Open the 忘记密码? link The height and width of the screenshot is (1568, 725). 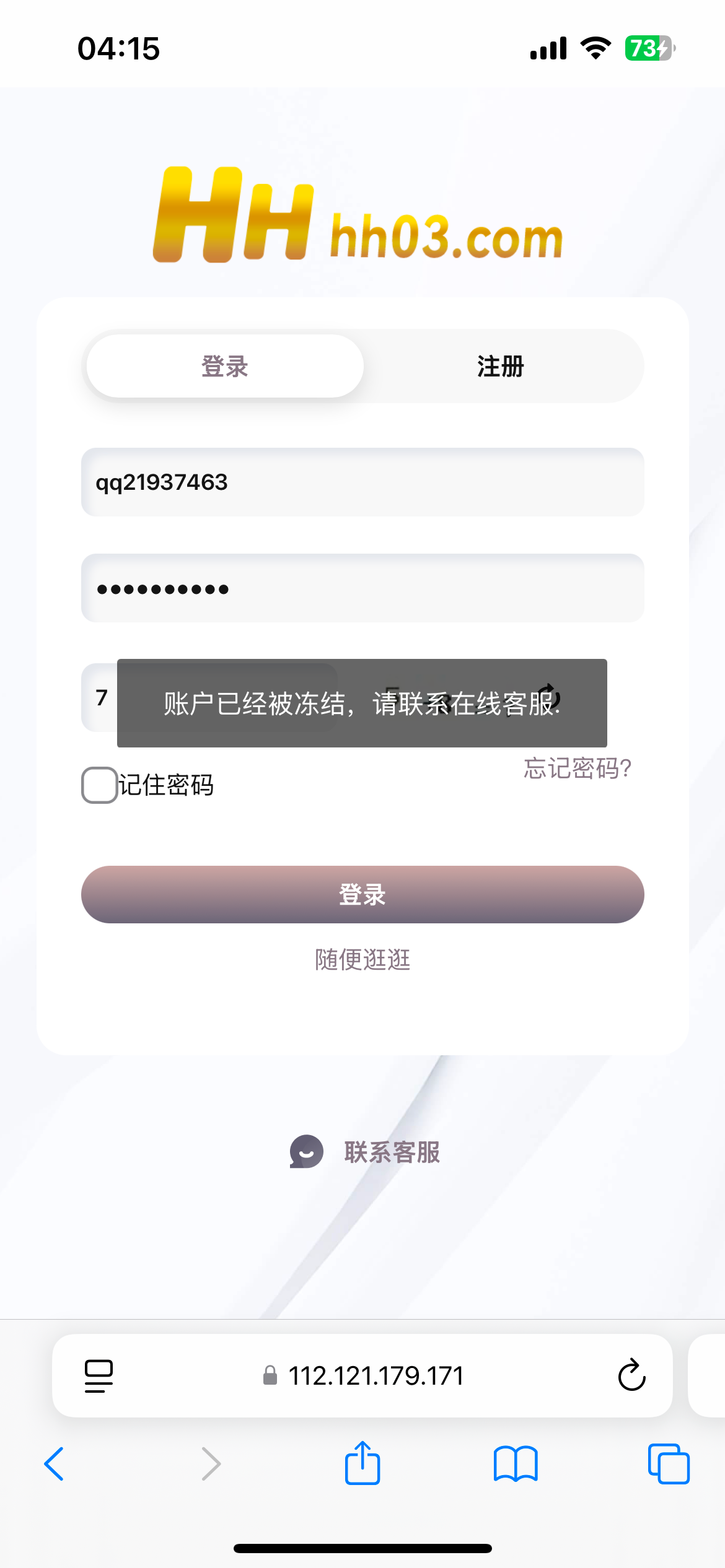tap(578, 769)
